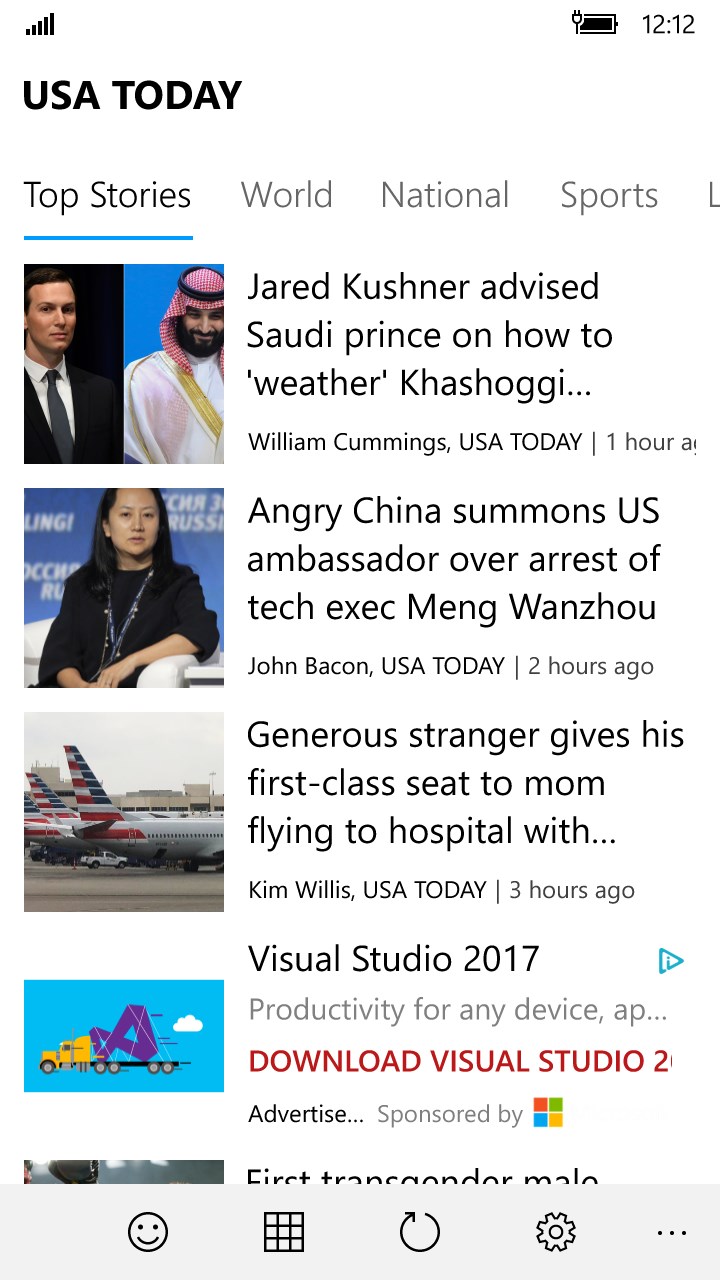The width and height of the screenshot is (720, 1280).
Task: Select the Top Stories tab
Action: (107, 195)
